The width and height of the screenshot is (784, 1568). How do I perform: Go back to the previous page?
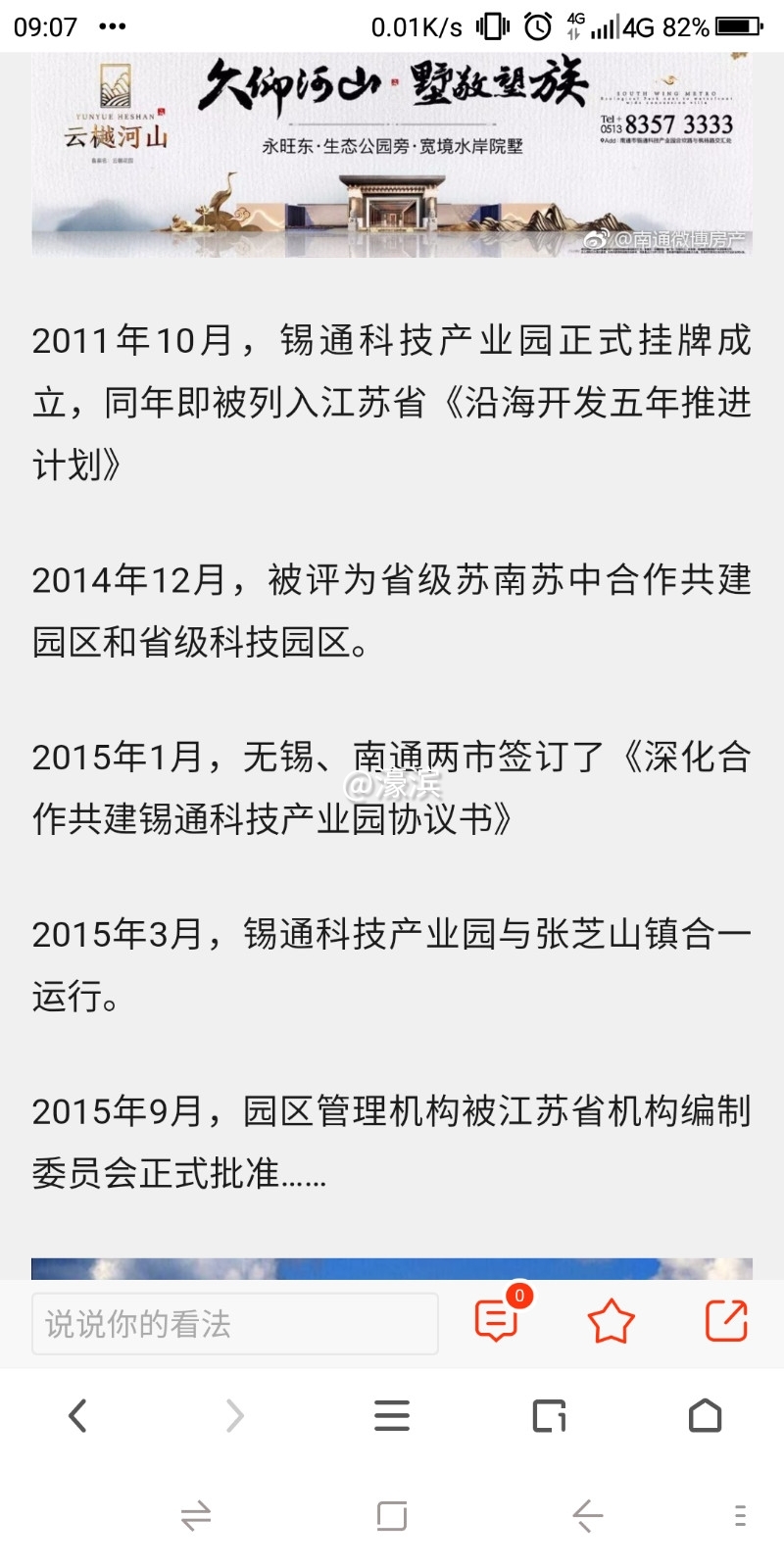[x=77, y=1415]
